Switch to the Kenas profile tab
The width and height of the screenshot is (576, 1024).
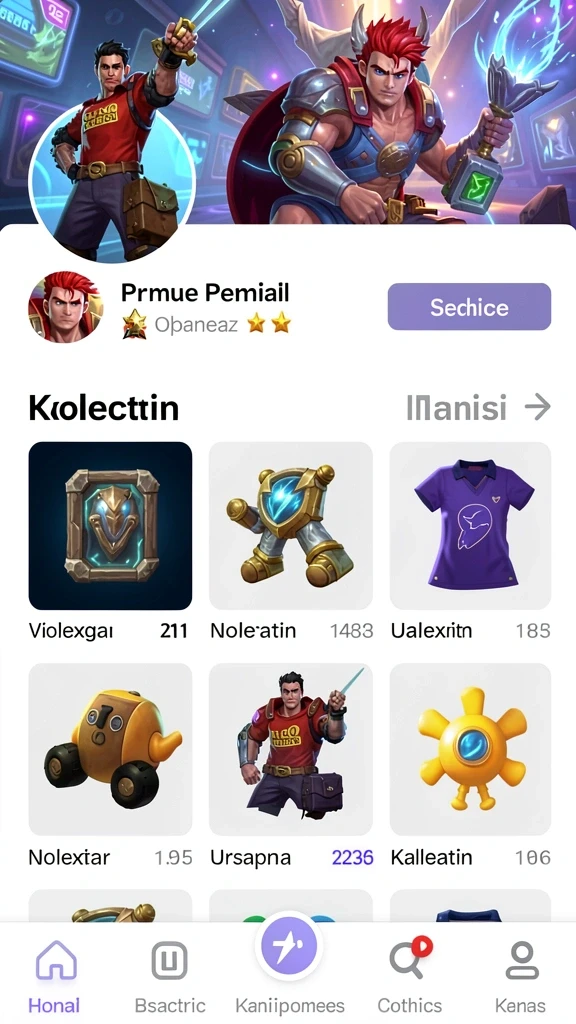tap(520, 976)
